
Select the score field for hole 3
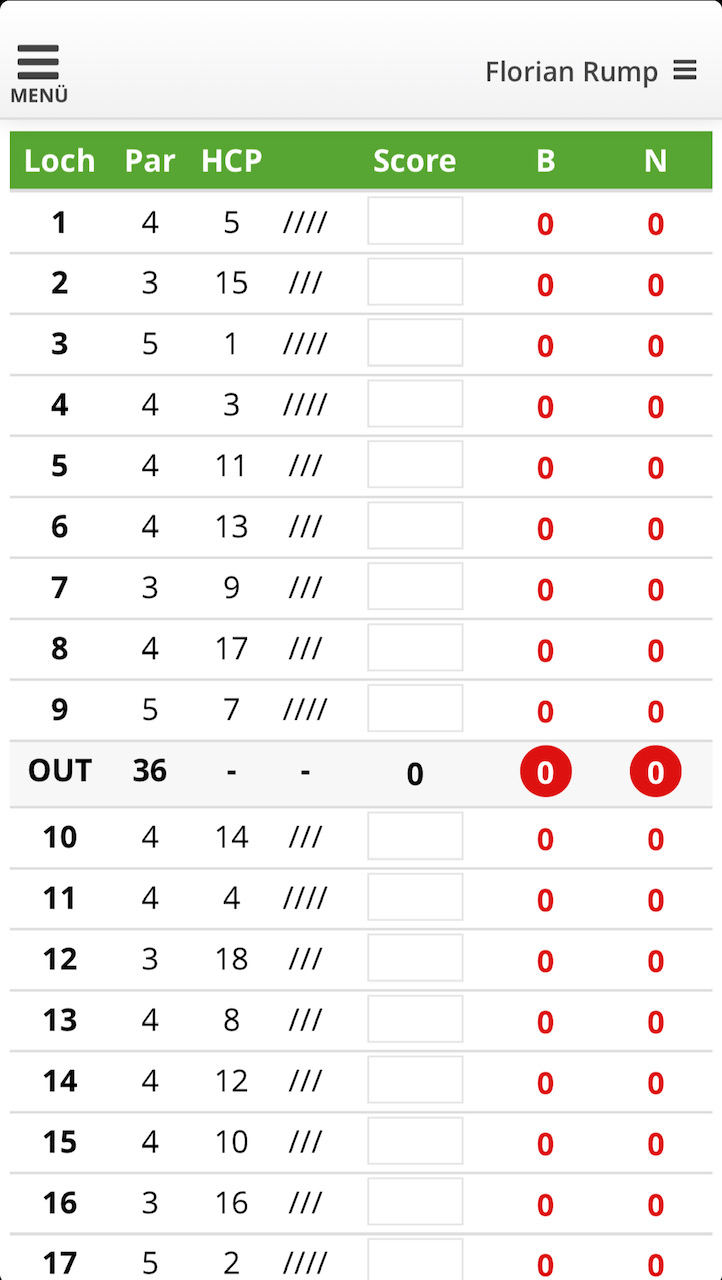415,343
